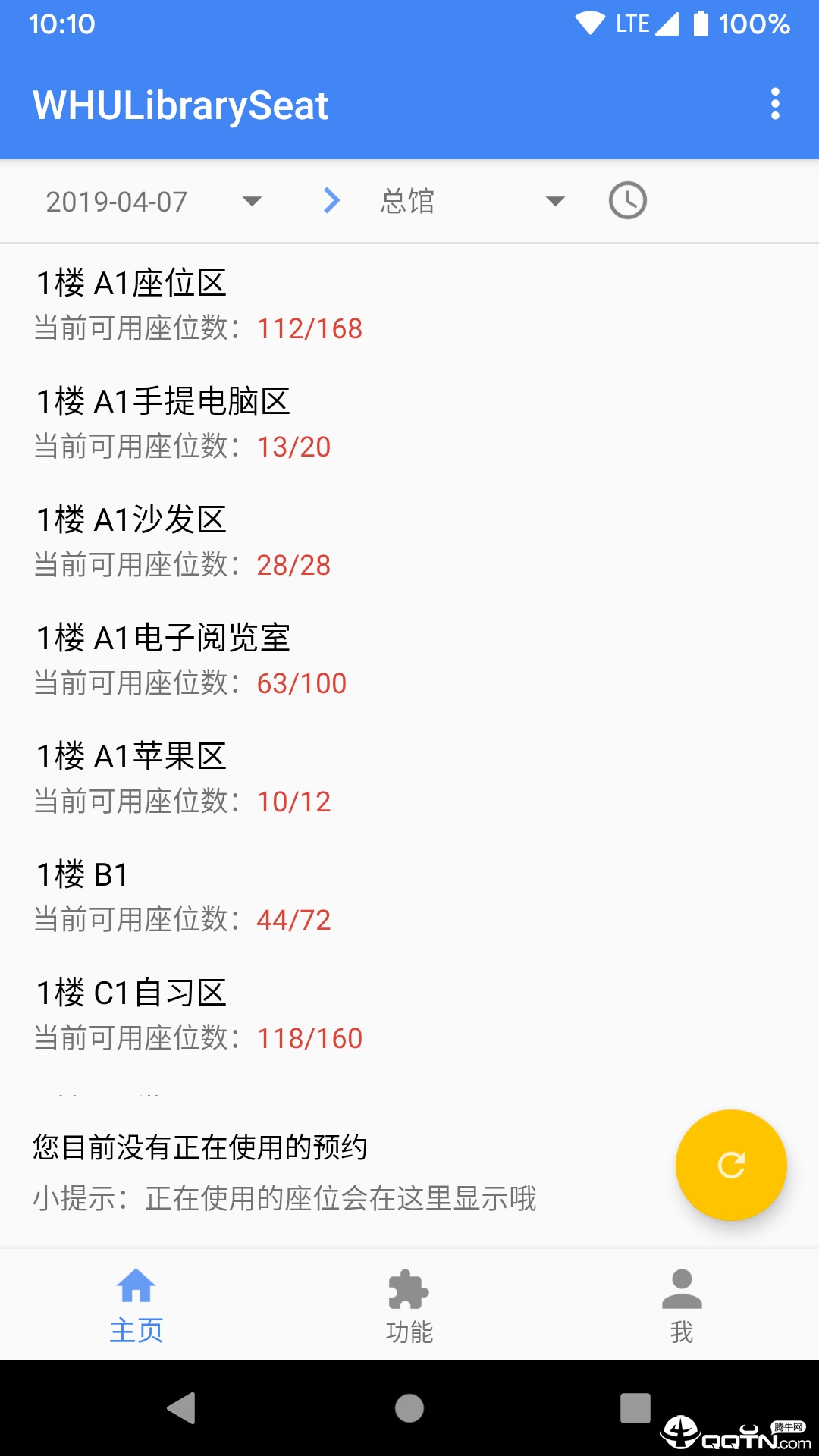Go to the 主页 tab
Screen dimensions: 819x1456
(x=136, y=1306)
